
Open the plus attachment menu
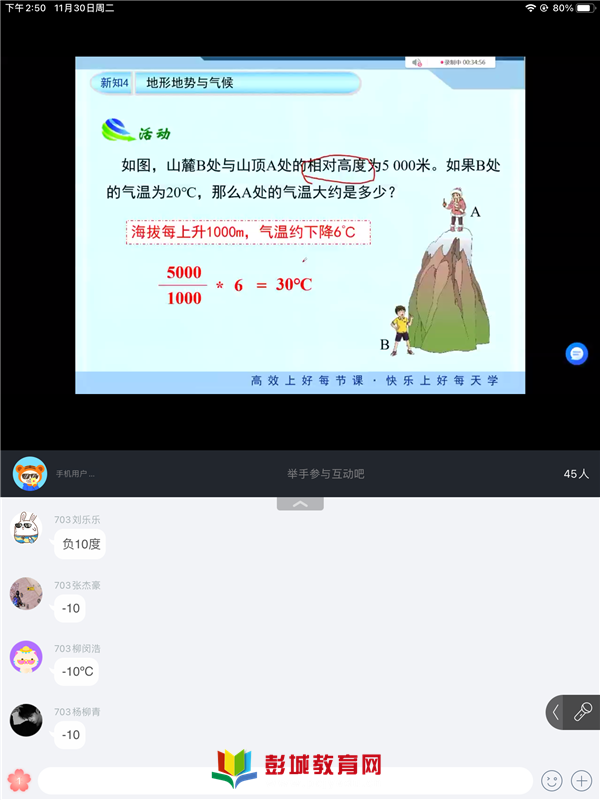580,780
